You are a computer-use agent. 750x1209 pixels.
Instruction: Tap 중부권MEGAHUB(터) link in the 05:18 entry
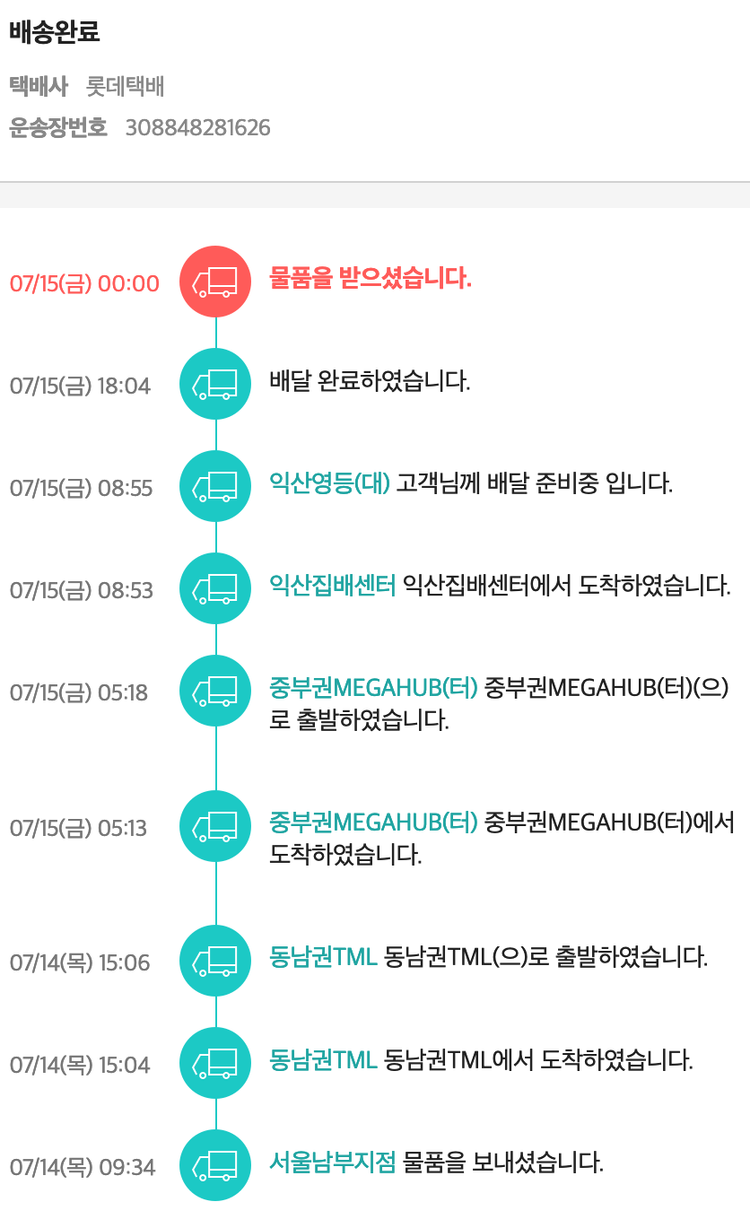click(373, 688)
